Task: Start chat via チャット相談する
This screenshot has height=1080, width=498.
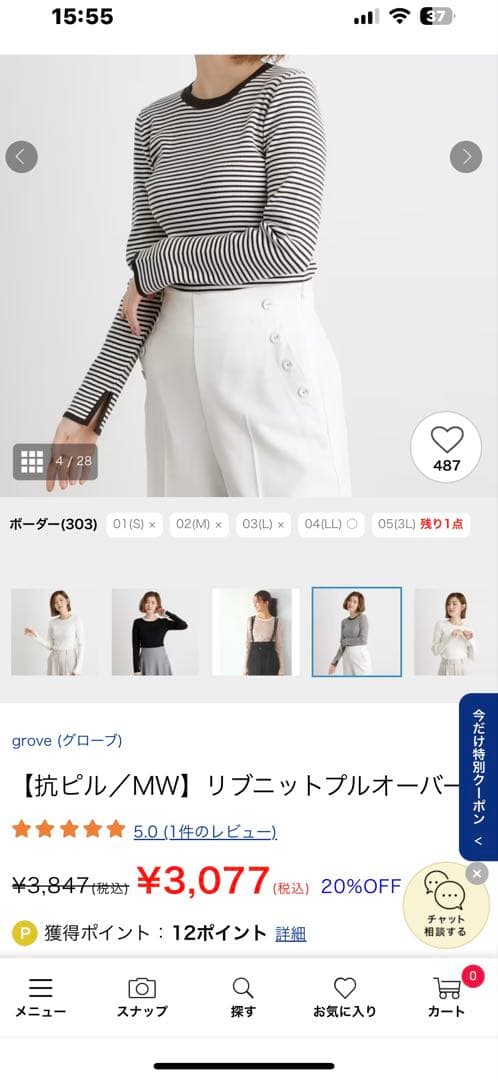Action: 445,905
